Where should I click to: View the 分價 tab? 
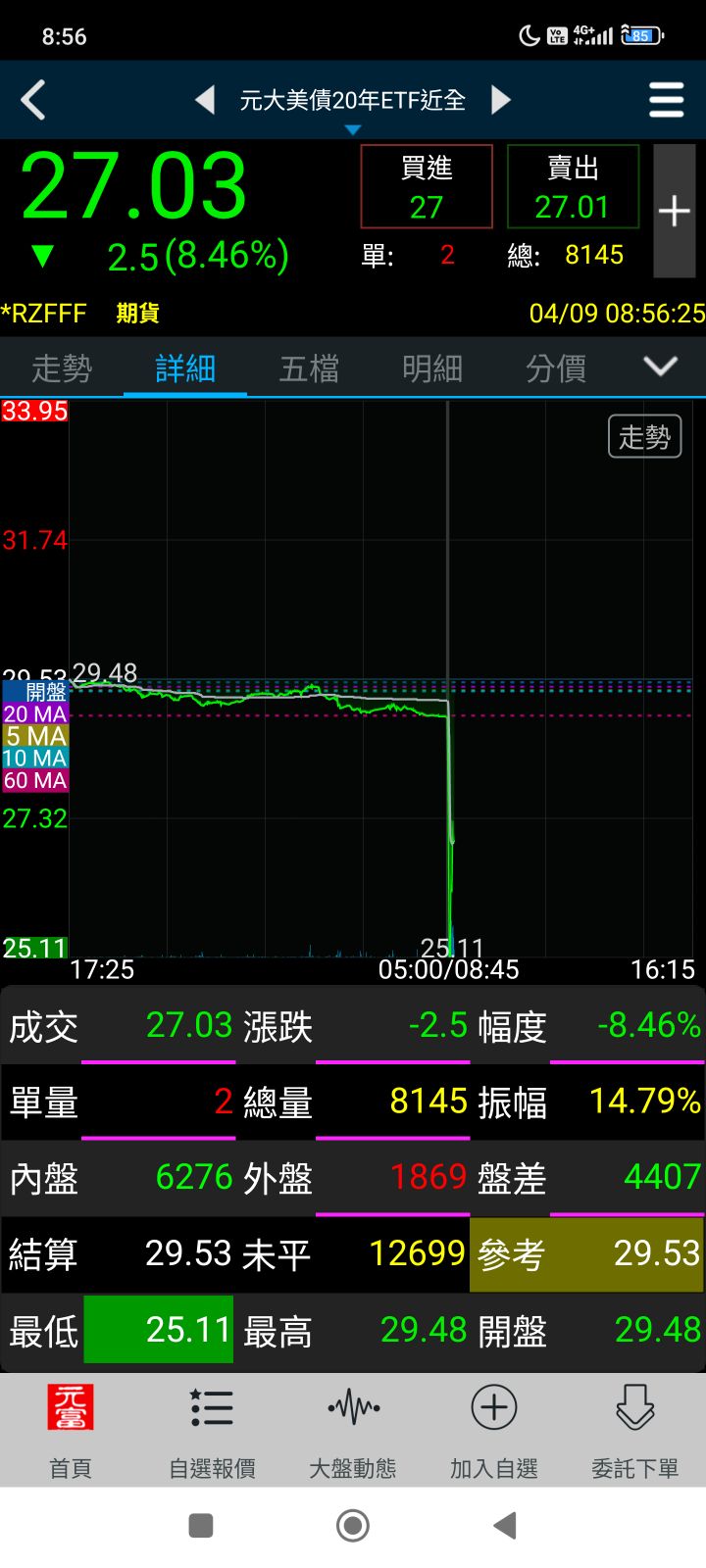pyautogui.click(x=556, y=368)
